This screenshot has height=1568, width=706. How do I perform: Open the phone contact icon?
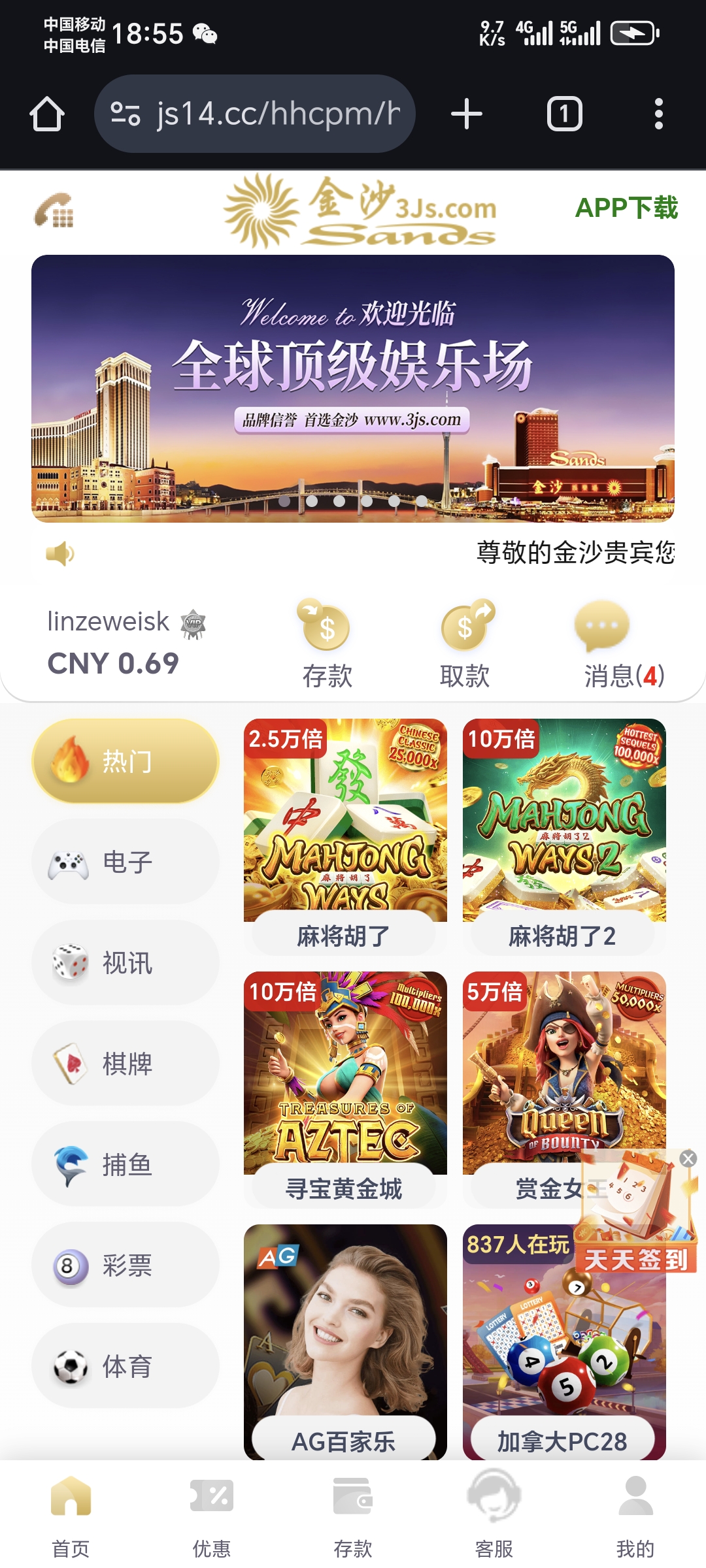[x=54, y=210]
